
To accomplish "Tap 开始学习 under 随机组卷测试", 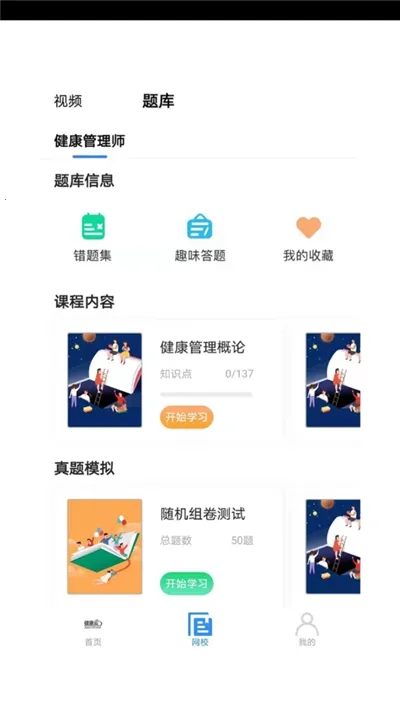I will [x=187, y=583].
